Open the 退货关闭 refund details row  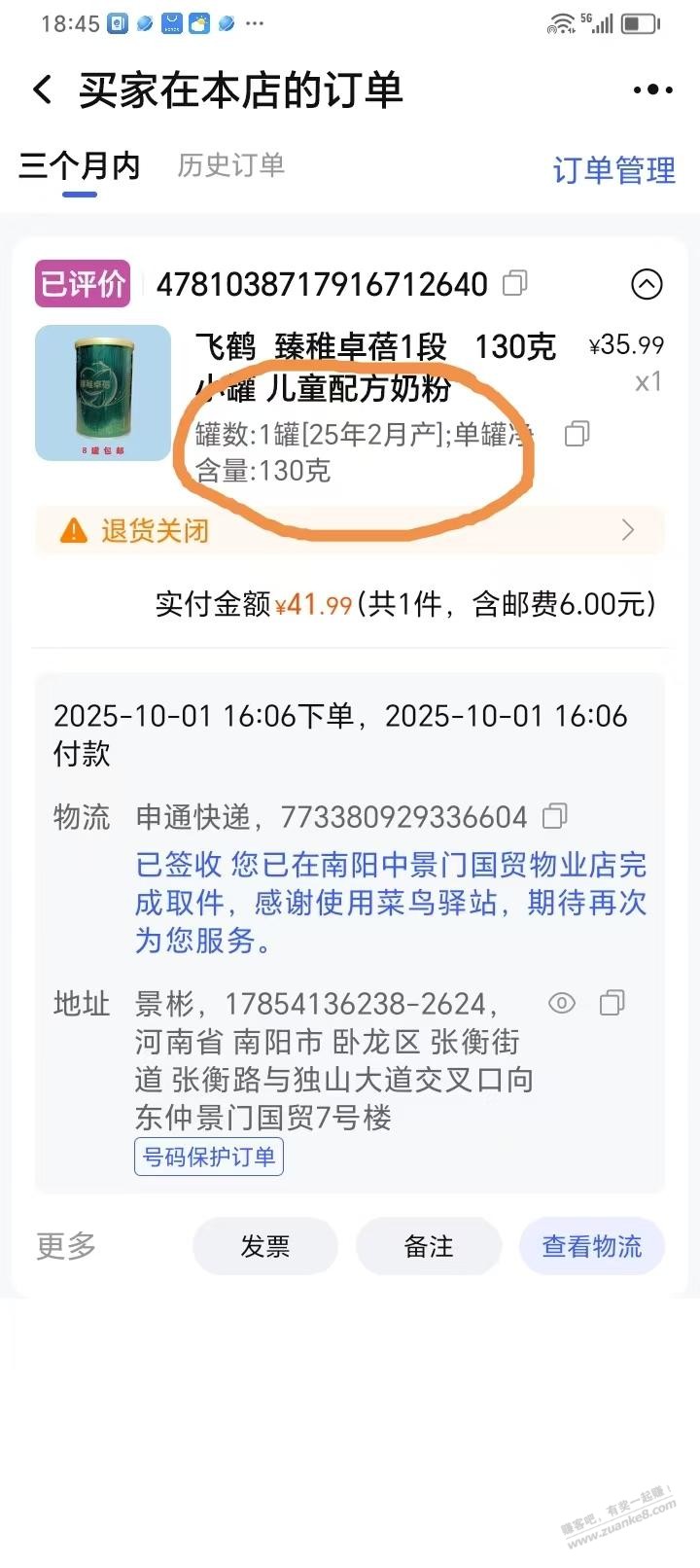coord(350,530)
